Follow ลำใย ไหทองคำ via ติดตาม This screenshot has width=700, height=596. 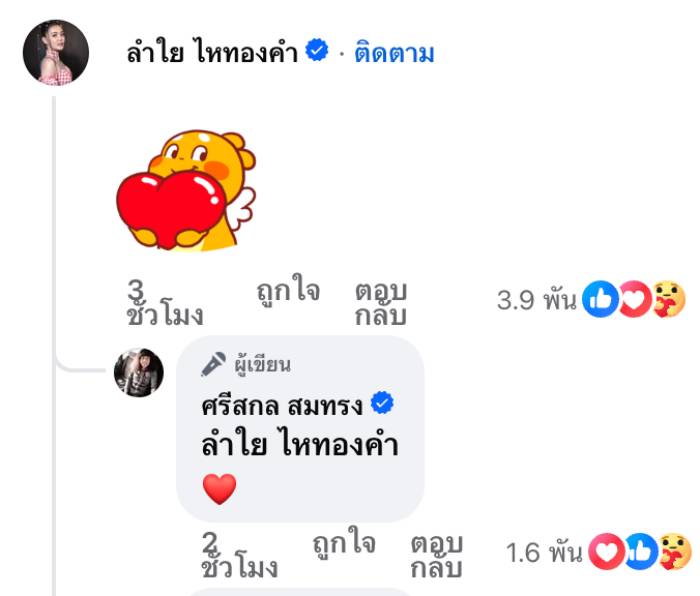pyautogui.click(x=395, y=53)
